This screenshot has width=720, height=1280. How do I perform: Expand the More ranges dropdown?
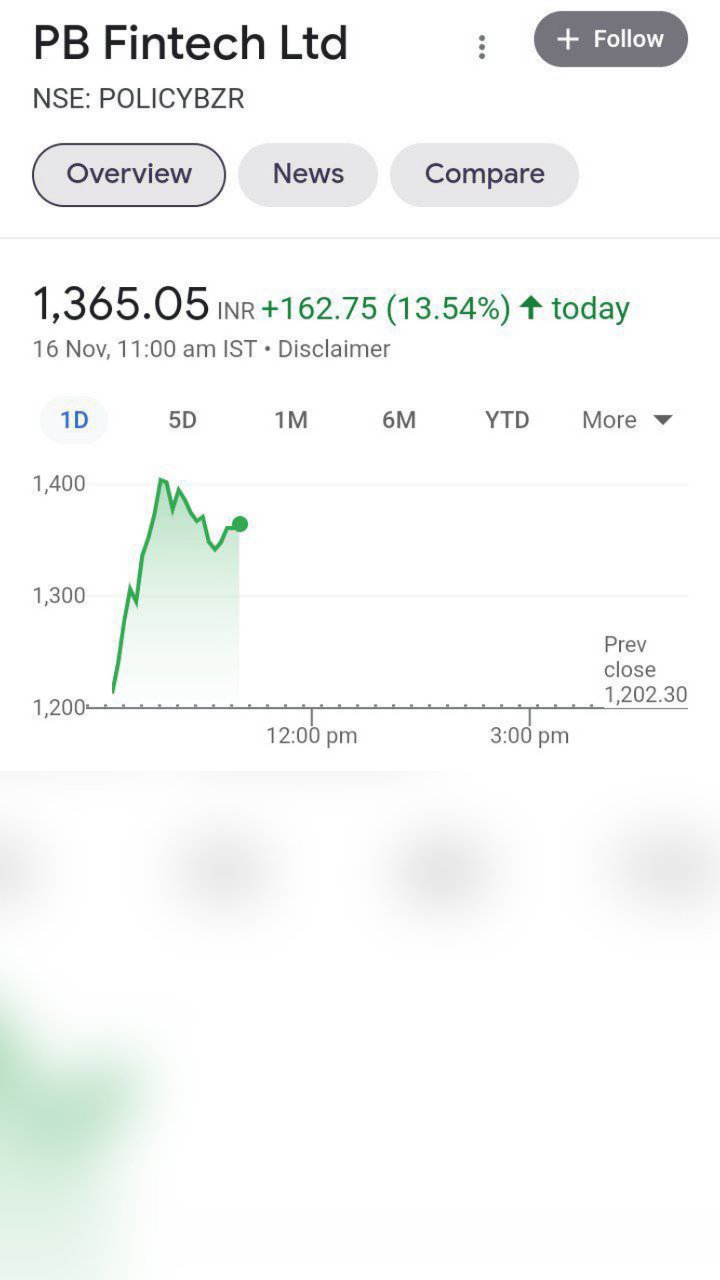click(x=627, y=420)
